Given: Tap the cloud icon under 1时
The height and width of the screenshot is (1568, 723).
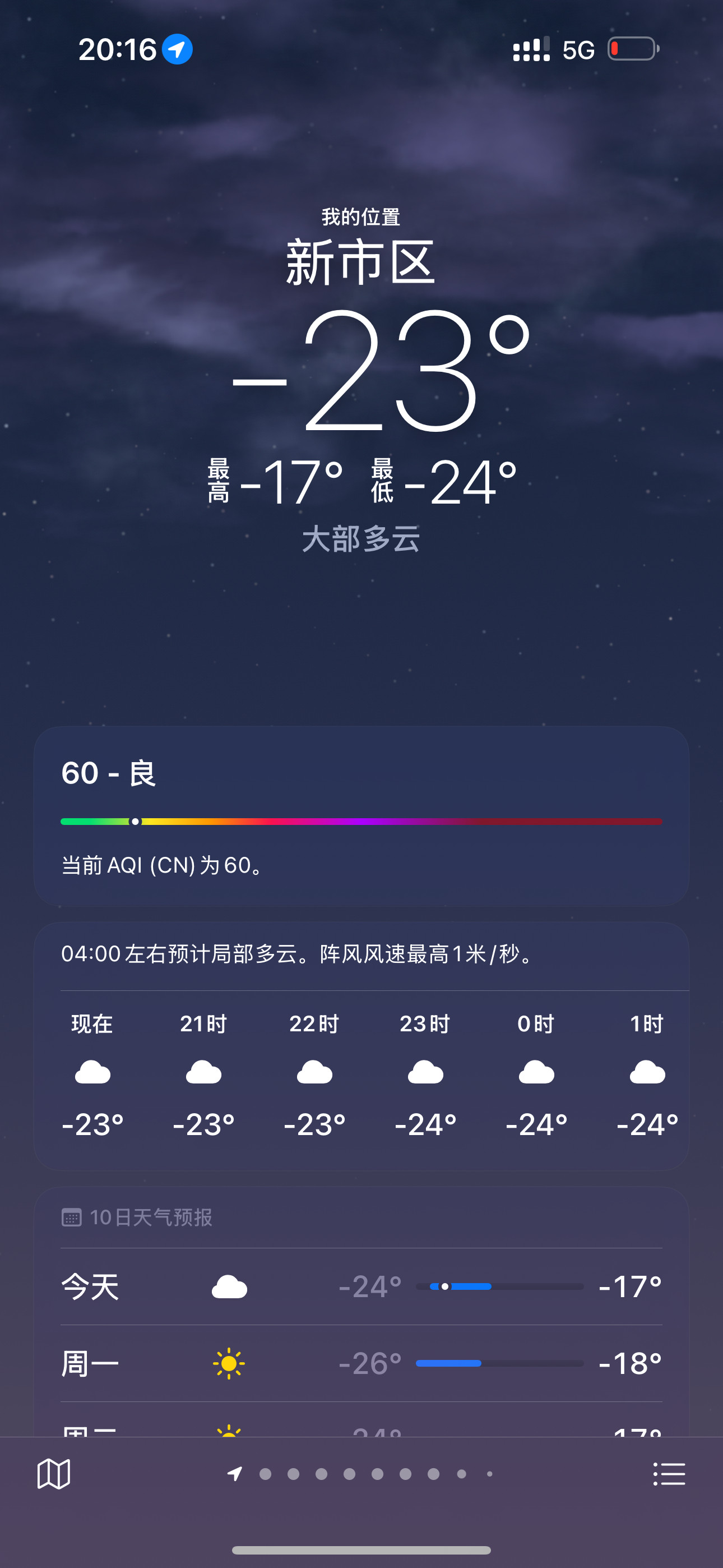Looking at the screenshot, I should pos(647,1072).
